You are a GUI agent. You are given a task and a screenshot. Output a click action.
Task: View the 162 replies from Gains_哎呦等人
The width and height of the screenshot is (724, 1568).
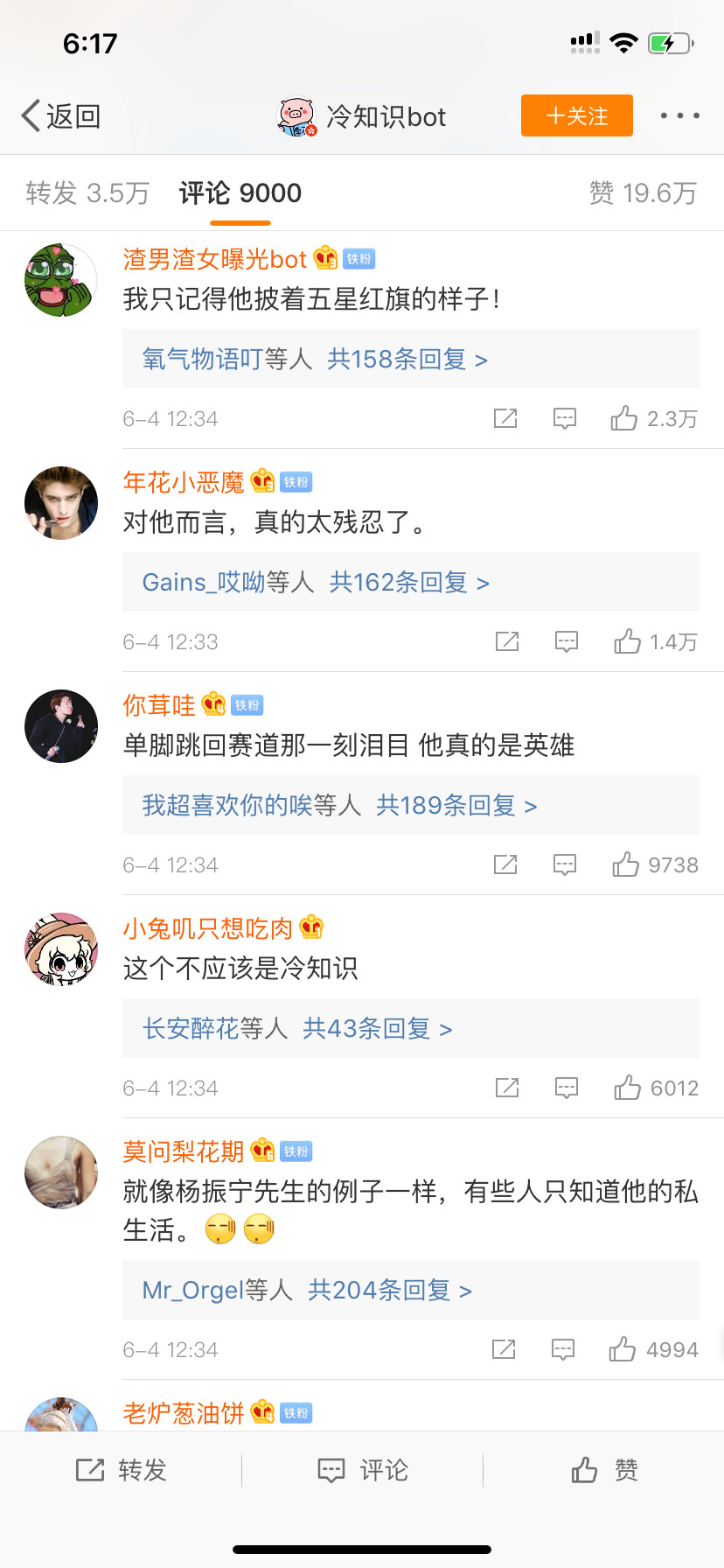[316, 582]
